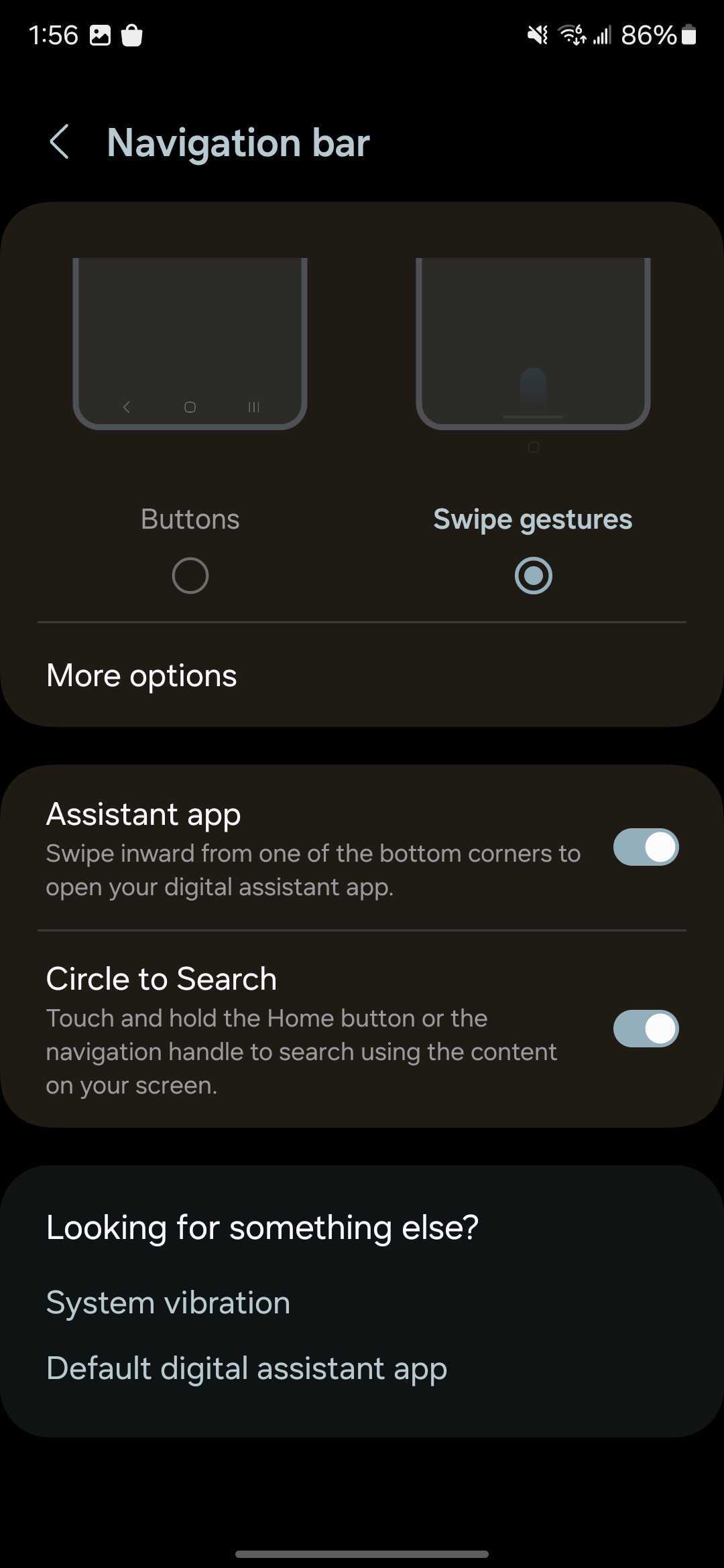724x1568 pixels.
Task: Expand System vibration settings
Action: (168, 1303)
